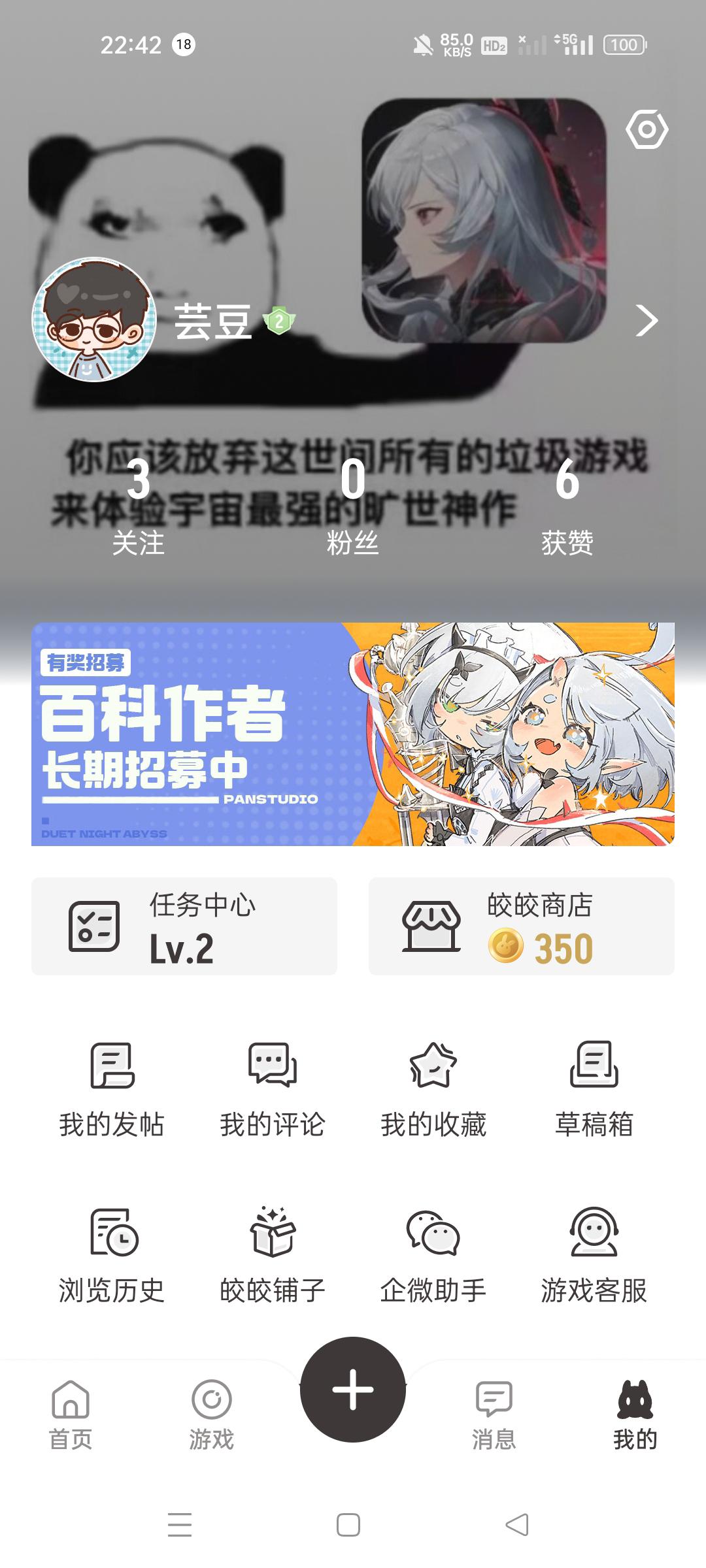Open 任务中心 task center card

coord(184,926)
